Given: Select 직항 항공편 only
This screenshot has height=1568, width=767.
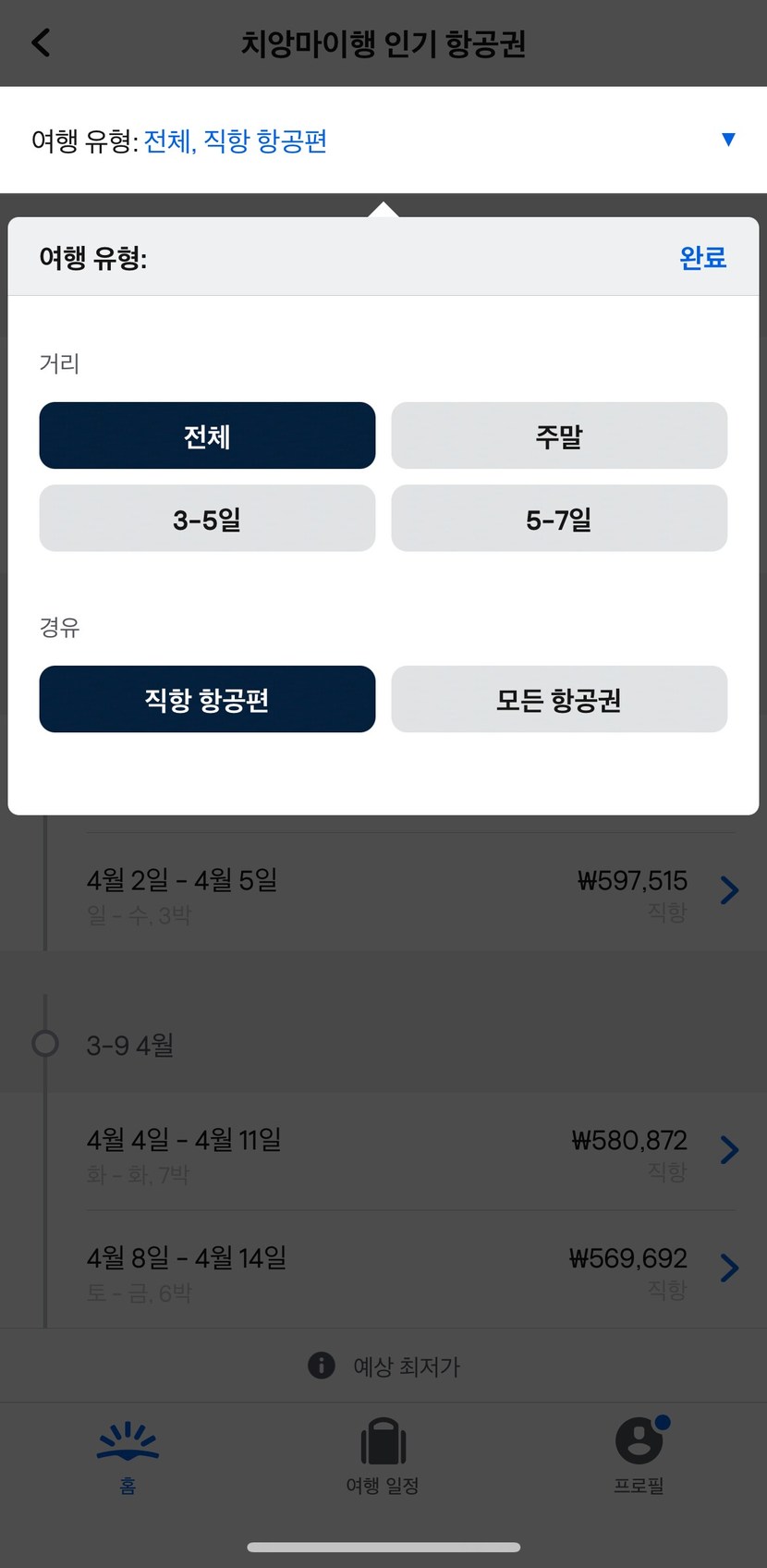Looking at the screenshot, I should [207, 699].
